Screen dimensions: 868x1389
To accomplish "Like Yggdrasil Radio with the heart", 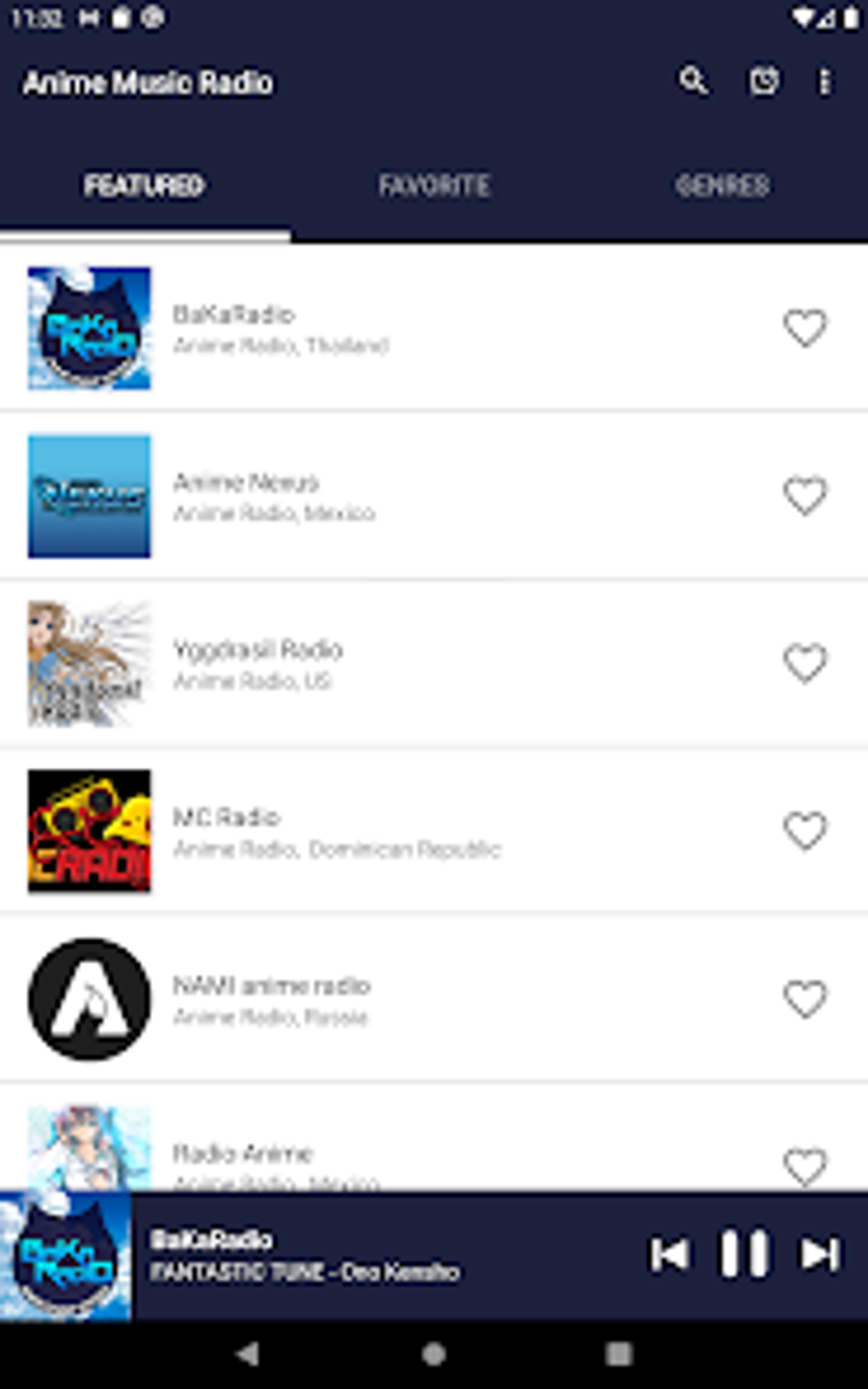I will [x=805, y=663].
